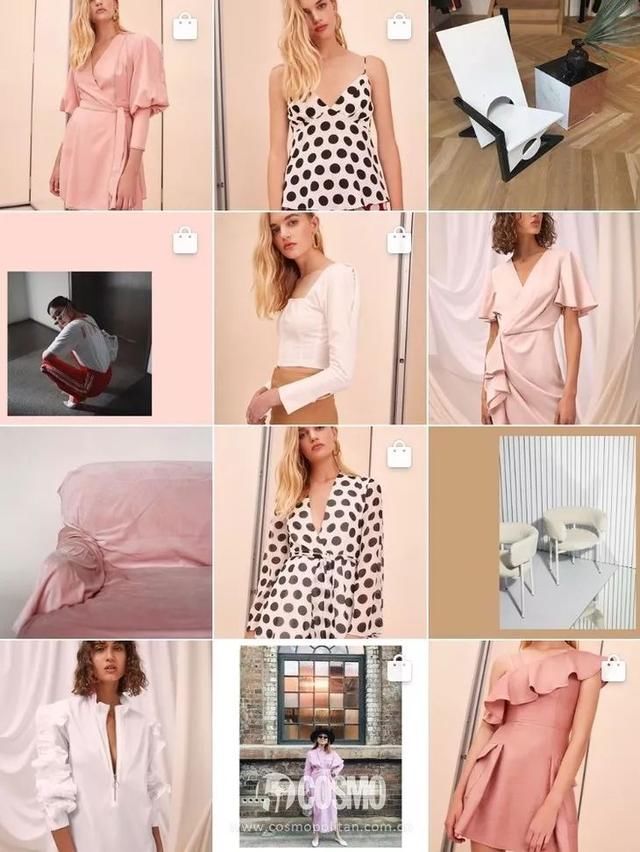
Task: Open the brick building street-style post
Action: pyautogui.click(x=320, y=746)
